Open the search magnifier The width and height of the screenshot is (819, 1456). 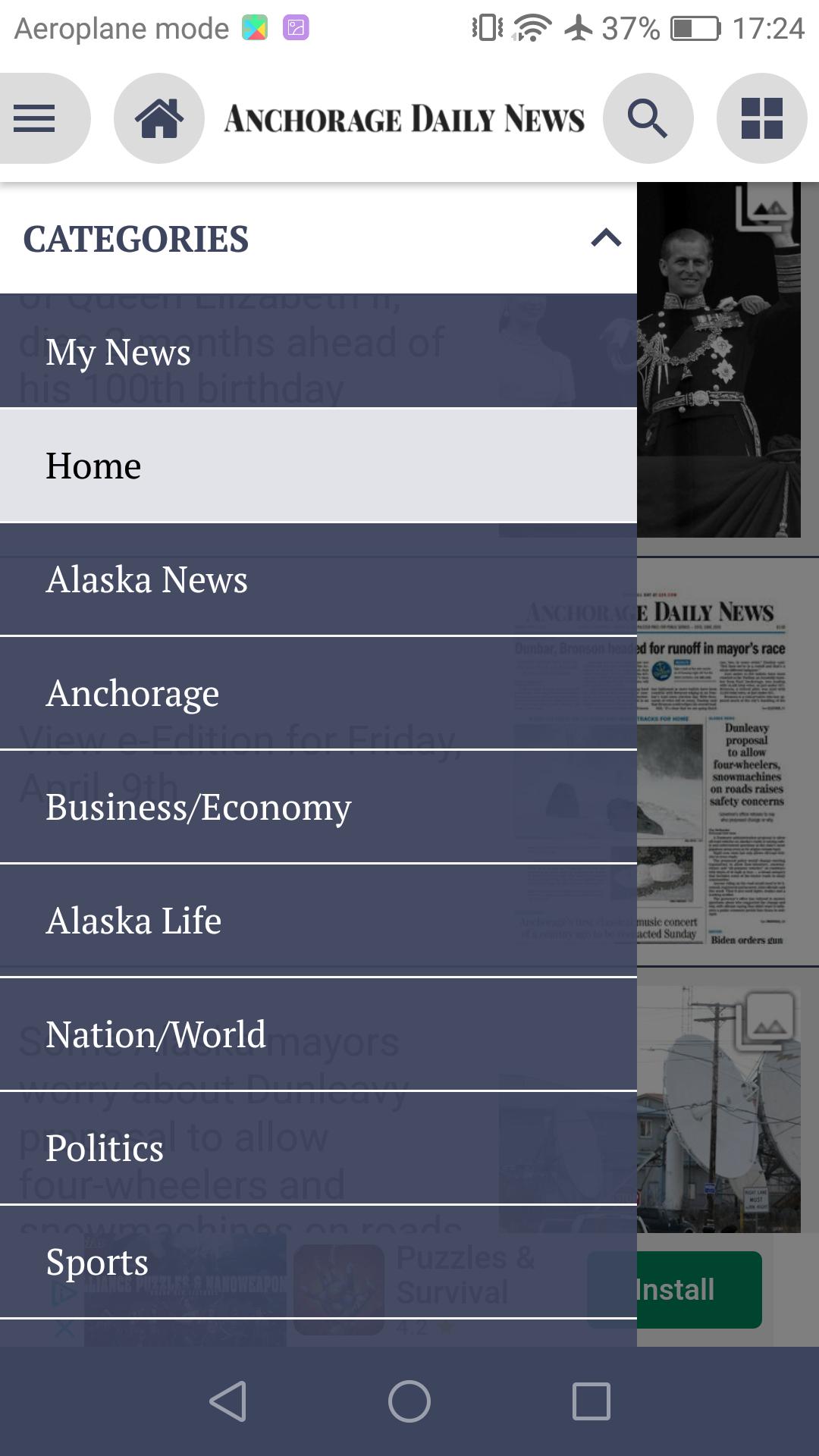[648, 118]
